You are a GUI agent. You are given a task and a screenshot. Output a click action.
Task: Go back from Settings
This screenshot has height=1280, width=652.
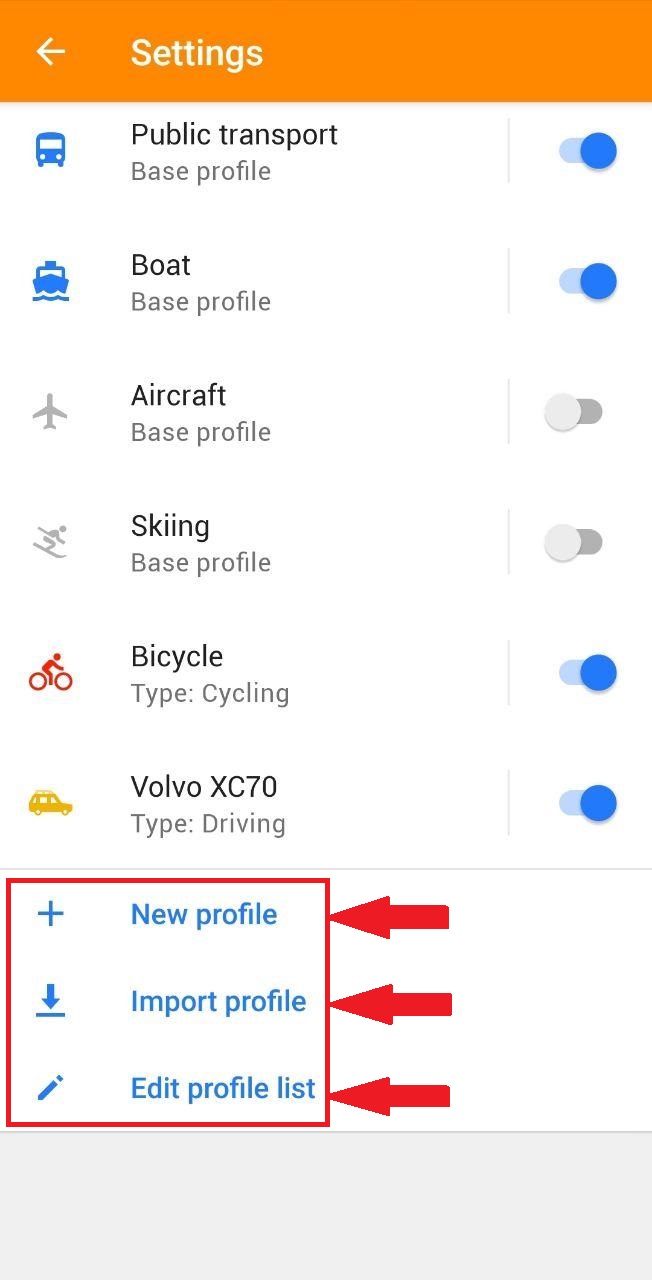[50, 52]
